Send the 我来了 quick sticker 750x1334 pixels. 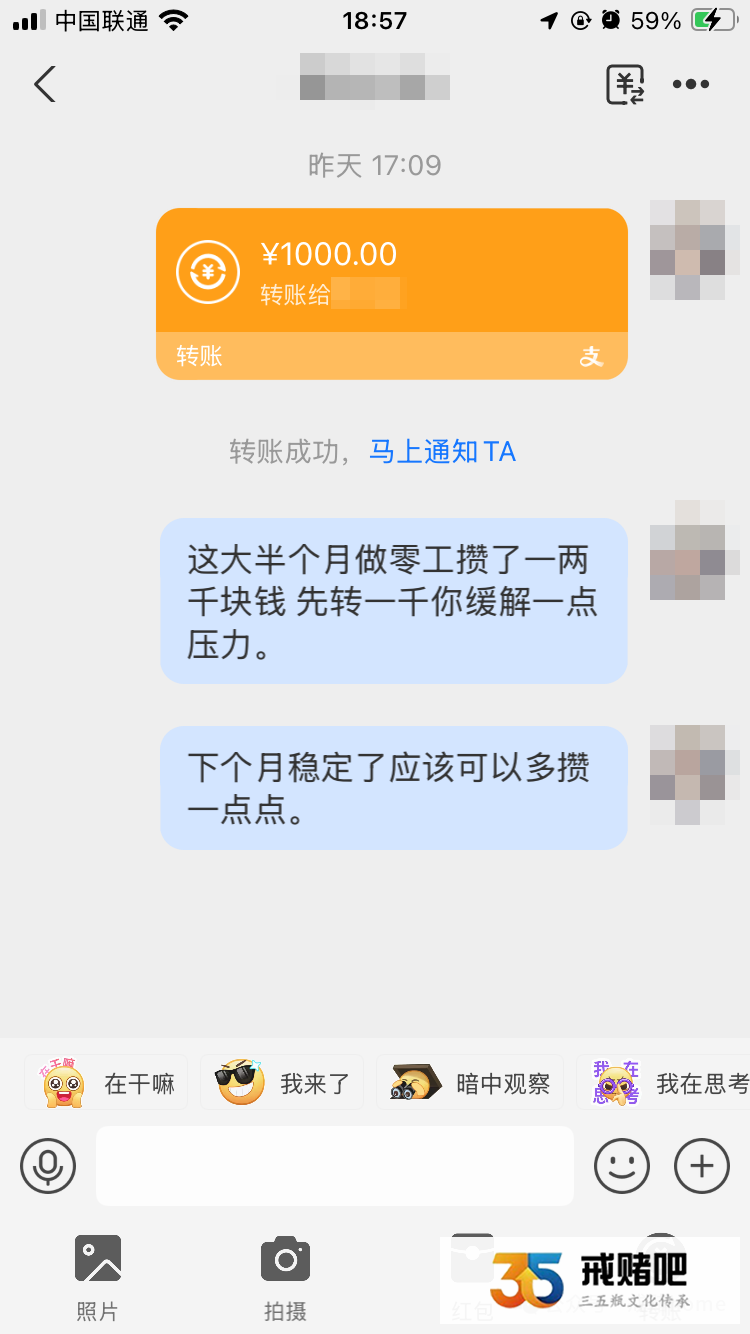click(284, 1083)
